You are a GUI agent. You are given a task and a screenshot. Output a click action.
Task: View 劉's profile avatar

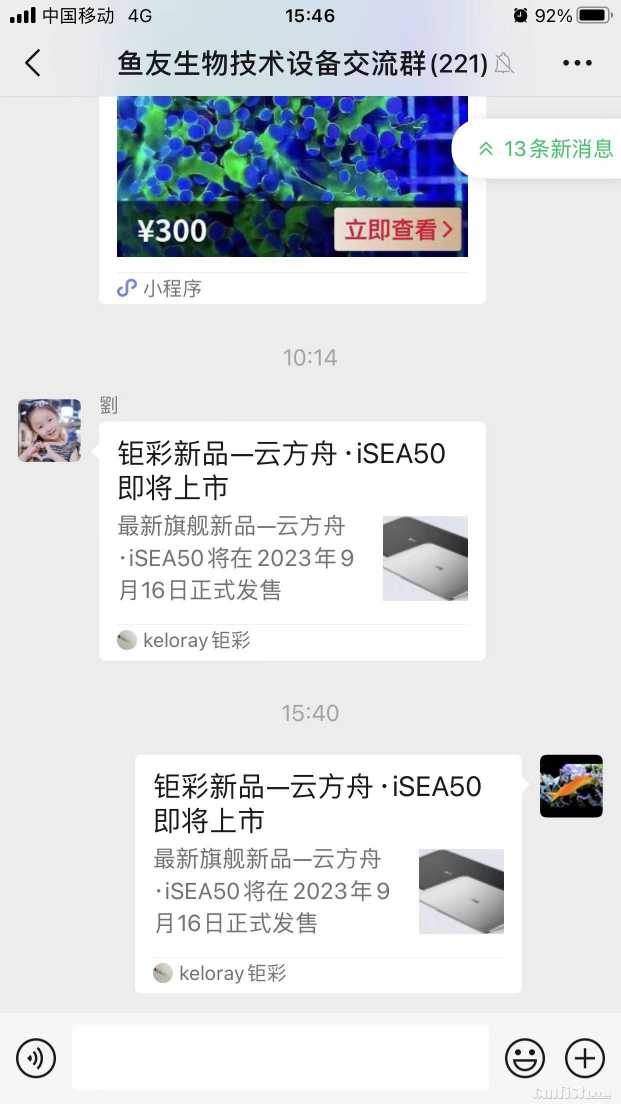pos(49,430)
